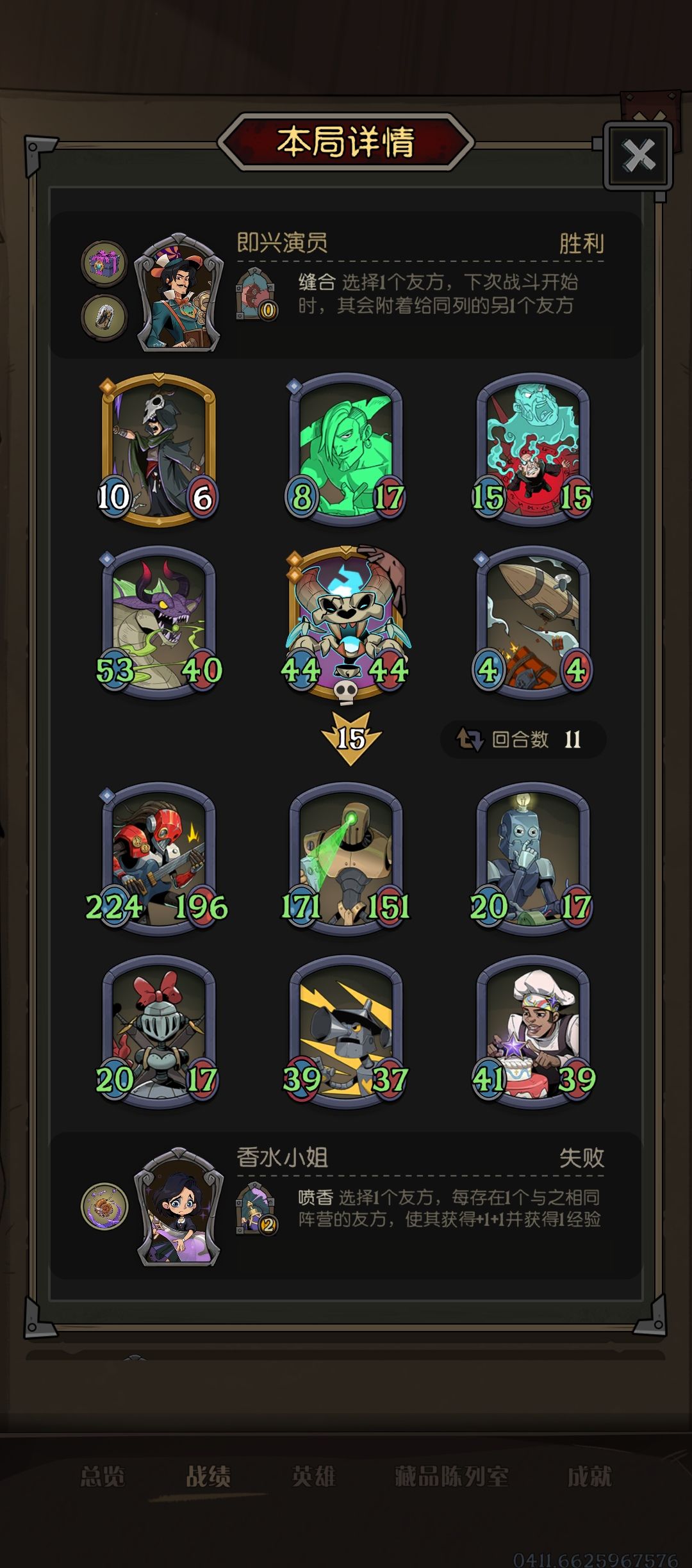692x1568 pixels.
Task: Tap the 喷香 hero skill icon
Action: pyautogui.click(x=256, y=1208)
